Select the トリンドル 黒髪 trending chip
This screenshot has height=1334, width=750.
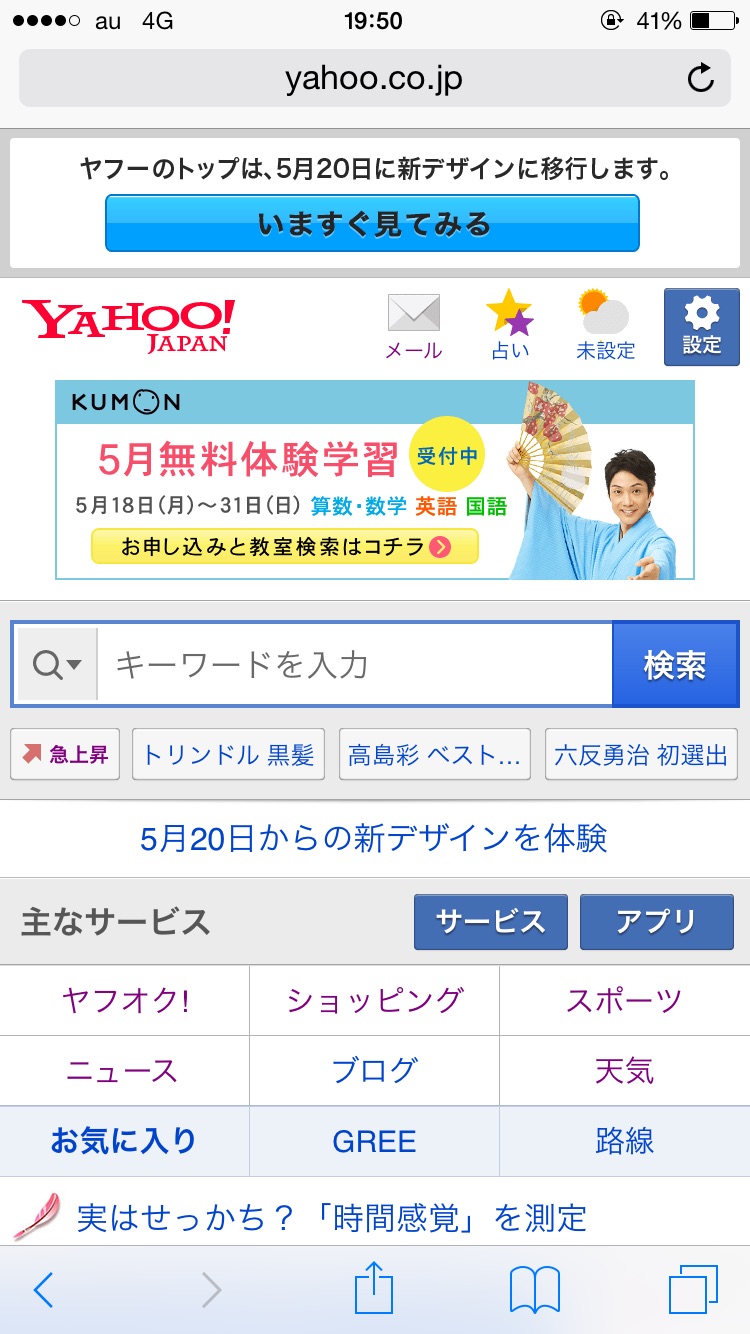(x=228, y=755)
